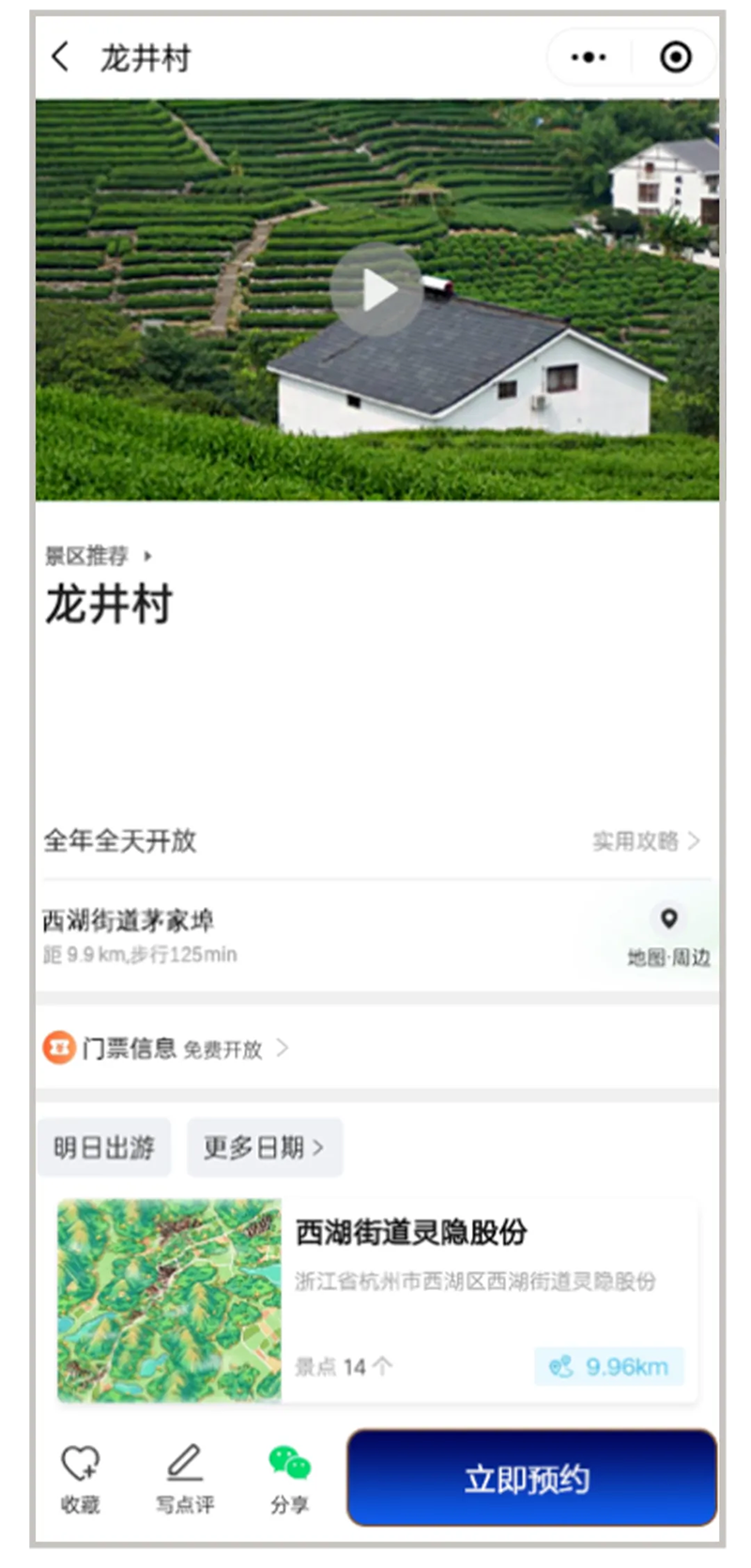Share via the WeChat 分享 icon
Screen dimensions: 751x1568
[x=289, y=1478]
